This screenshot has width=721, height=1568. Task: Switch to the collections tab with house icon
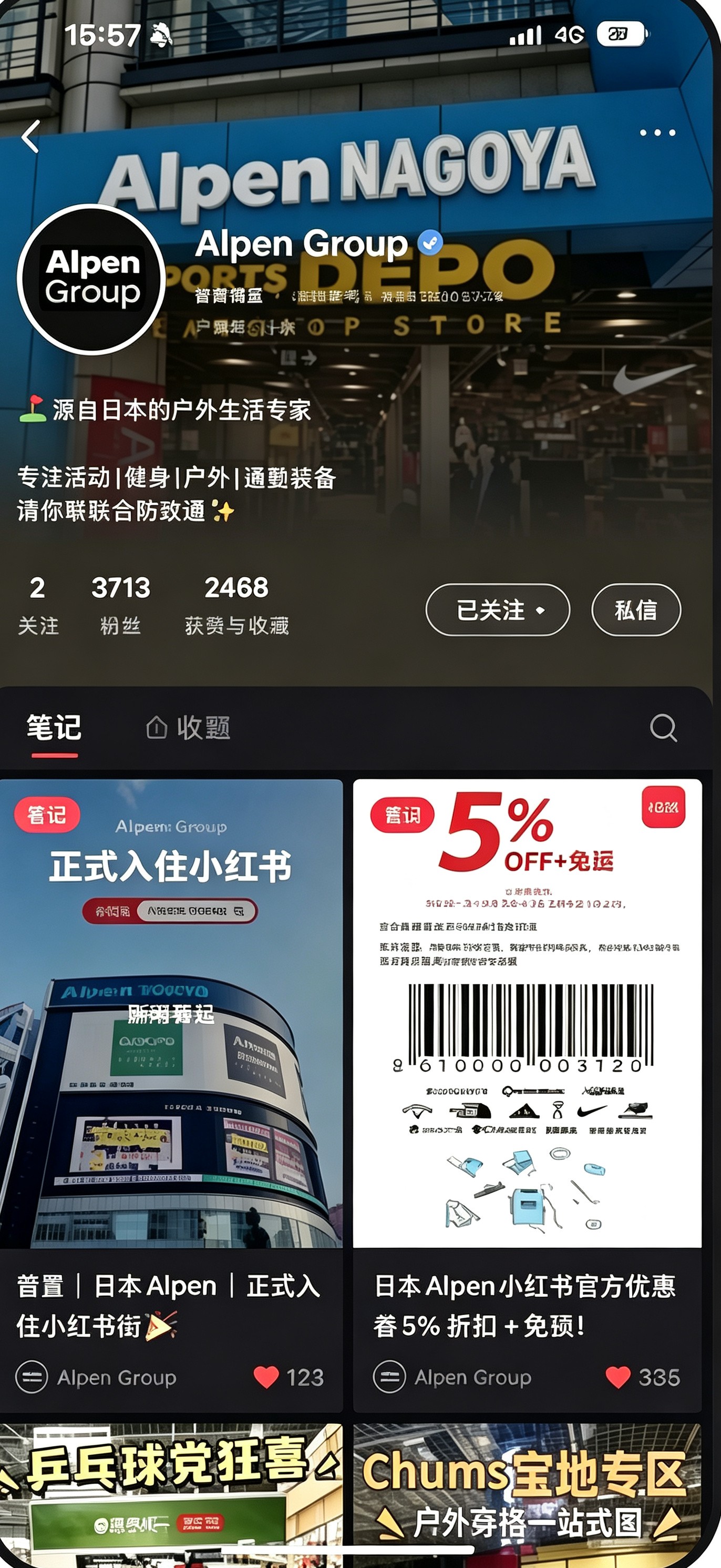pos(188,728)
